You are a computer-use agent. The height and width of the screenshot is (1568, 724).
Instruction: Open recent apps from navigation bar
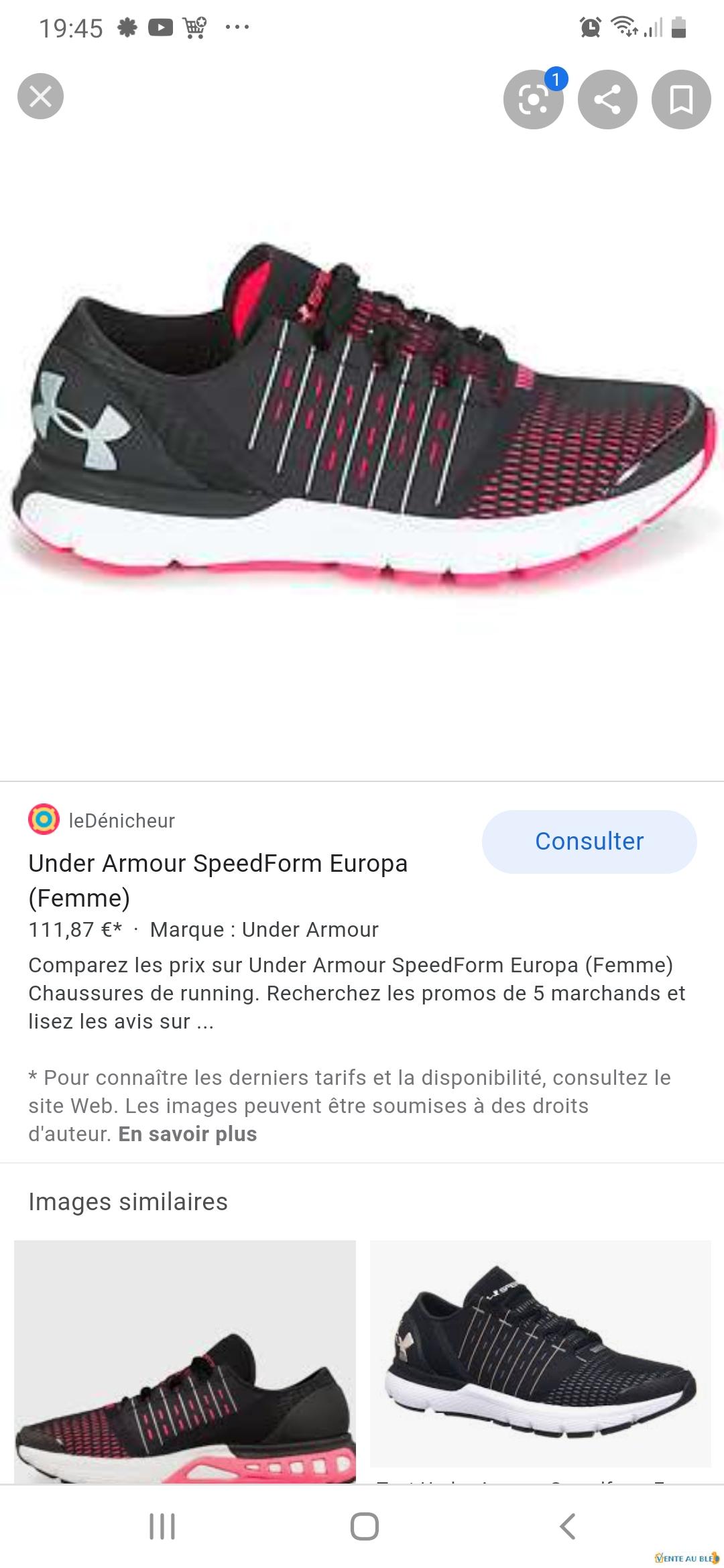click(162, 1527)
